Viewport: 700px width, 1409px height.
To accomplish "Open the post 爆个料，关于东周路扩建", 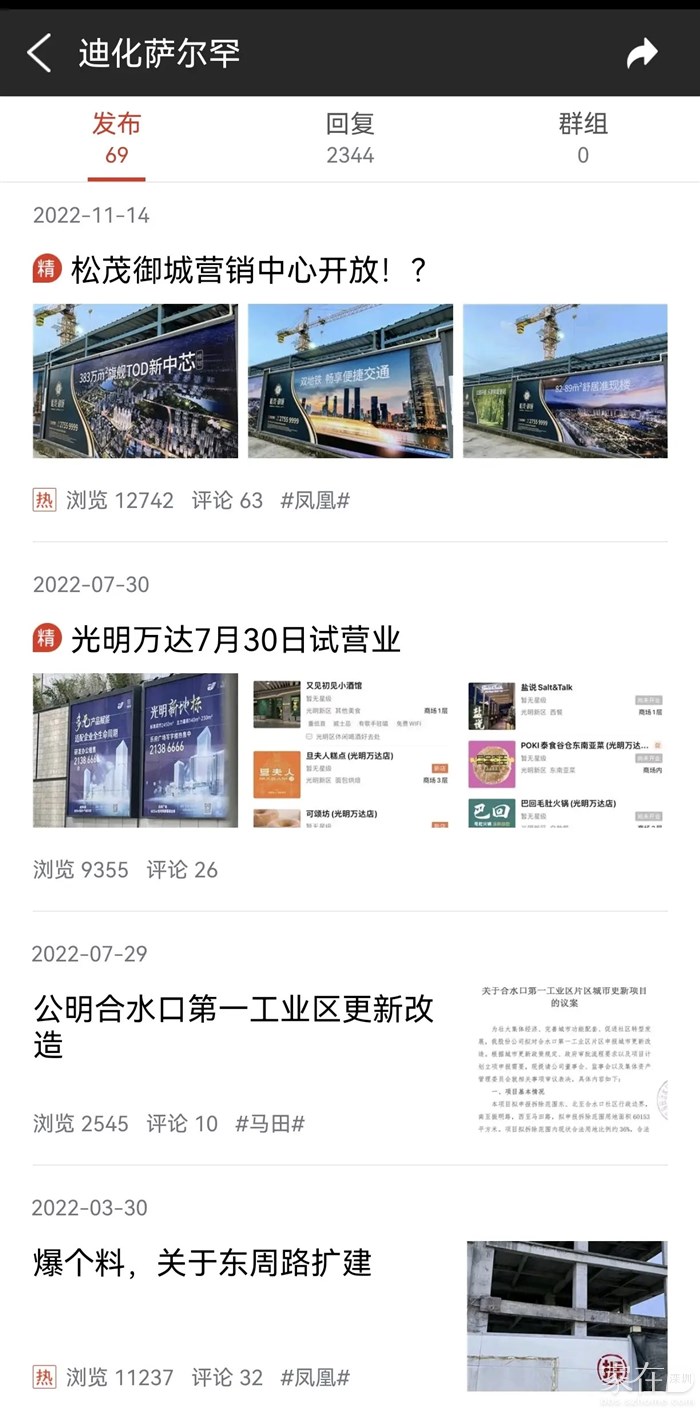I will click(x=202, y=1263).
